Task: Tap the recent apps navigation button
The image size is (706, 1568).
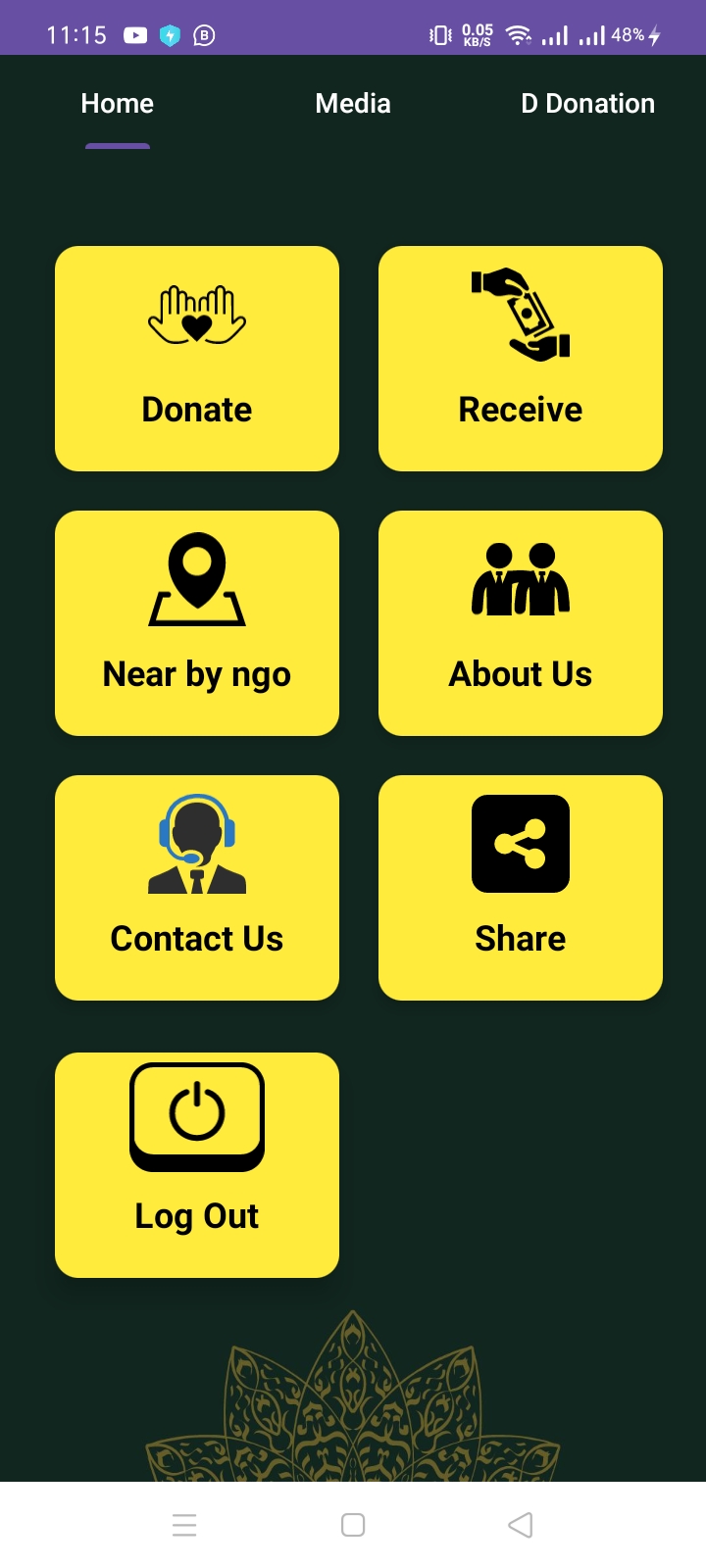Action: [x=183, y=1525]
